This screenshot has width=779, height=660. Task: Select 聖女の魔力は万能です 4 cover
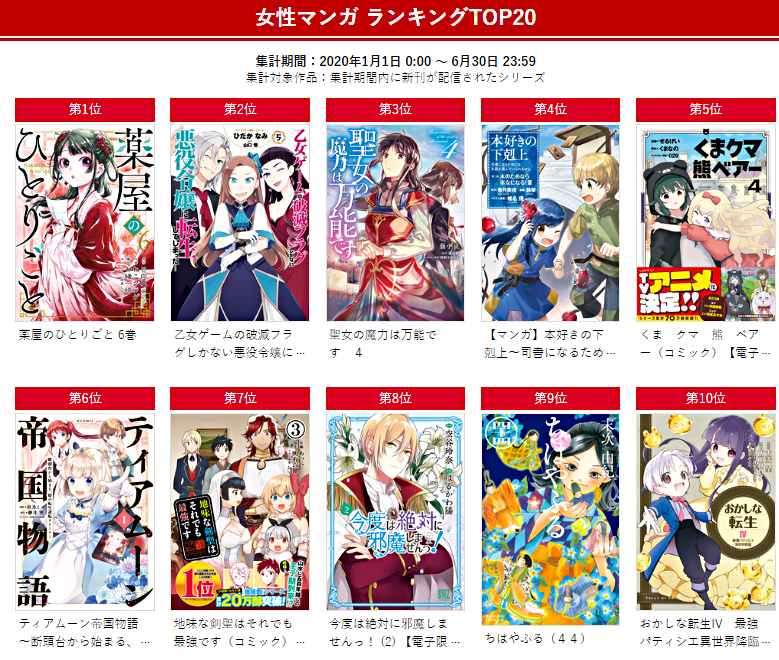(396, 222)
